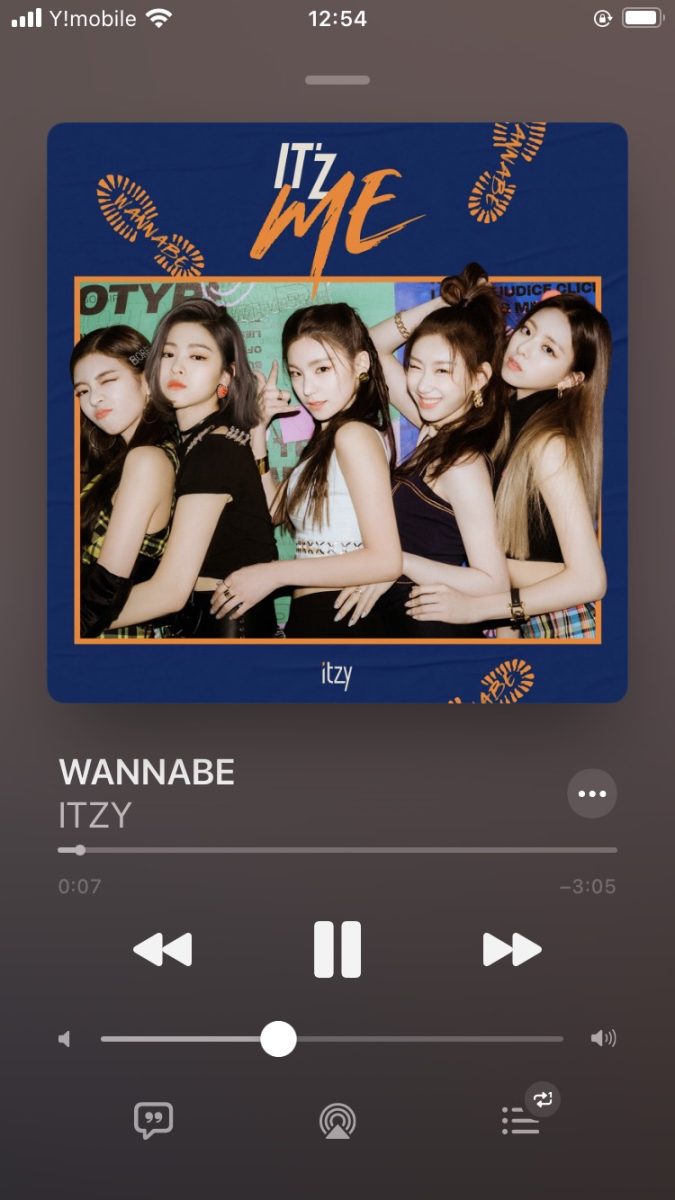Open the more options ellipsis menu
This screenshot has height=1200, width=675.
[x=592, y=794]
